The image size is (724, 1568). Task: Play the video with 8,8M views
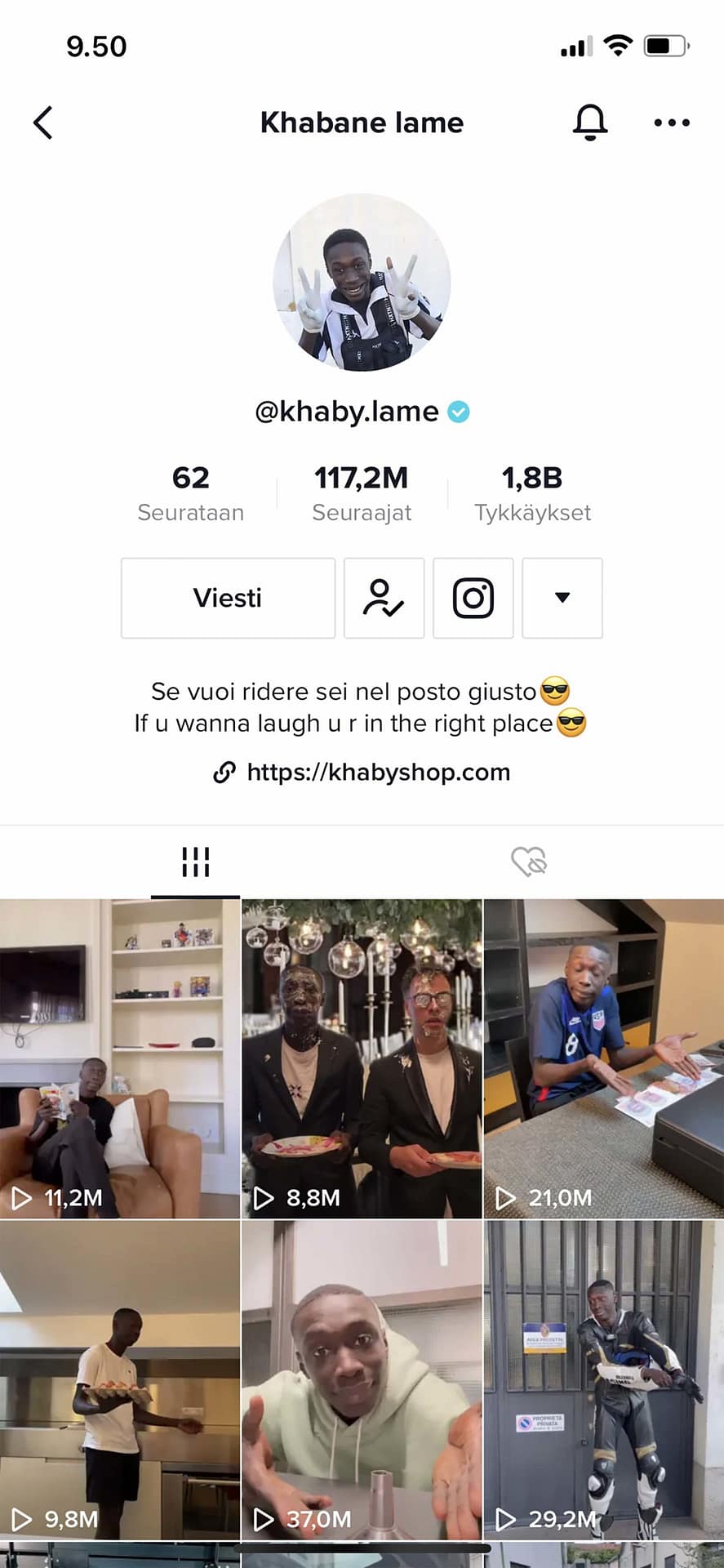(x=362, y=1058)
